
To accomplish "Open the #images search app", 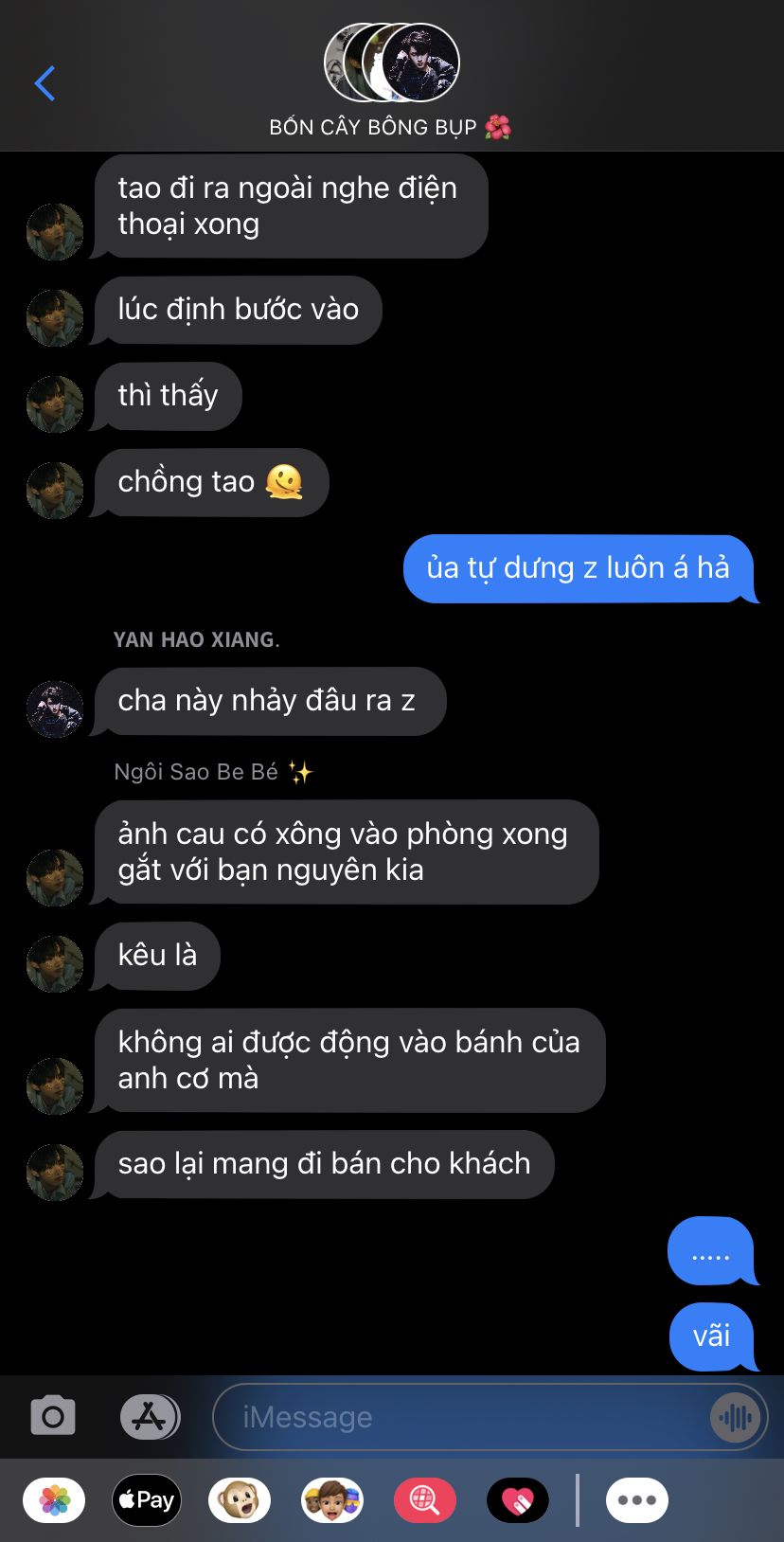I will [x=425, y=1500].
